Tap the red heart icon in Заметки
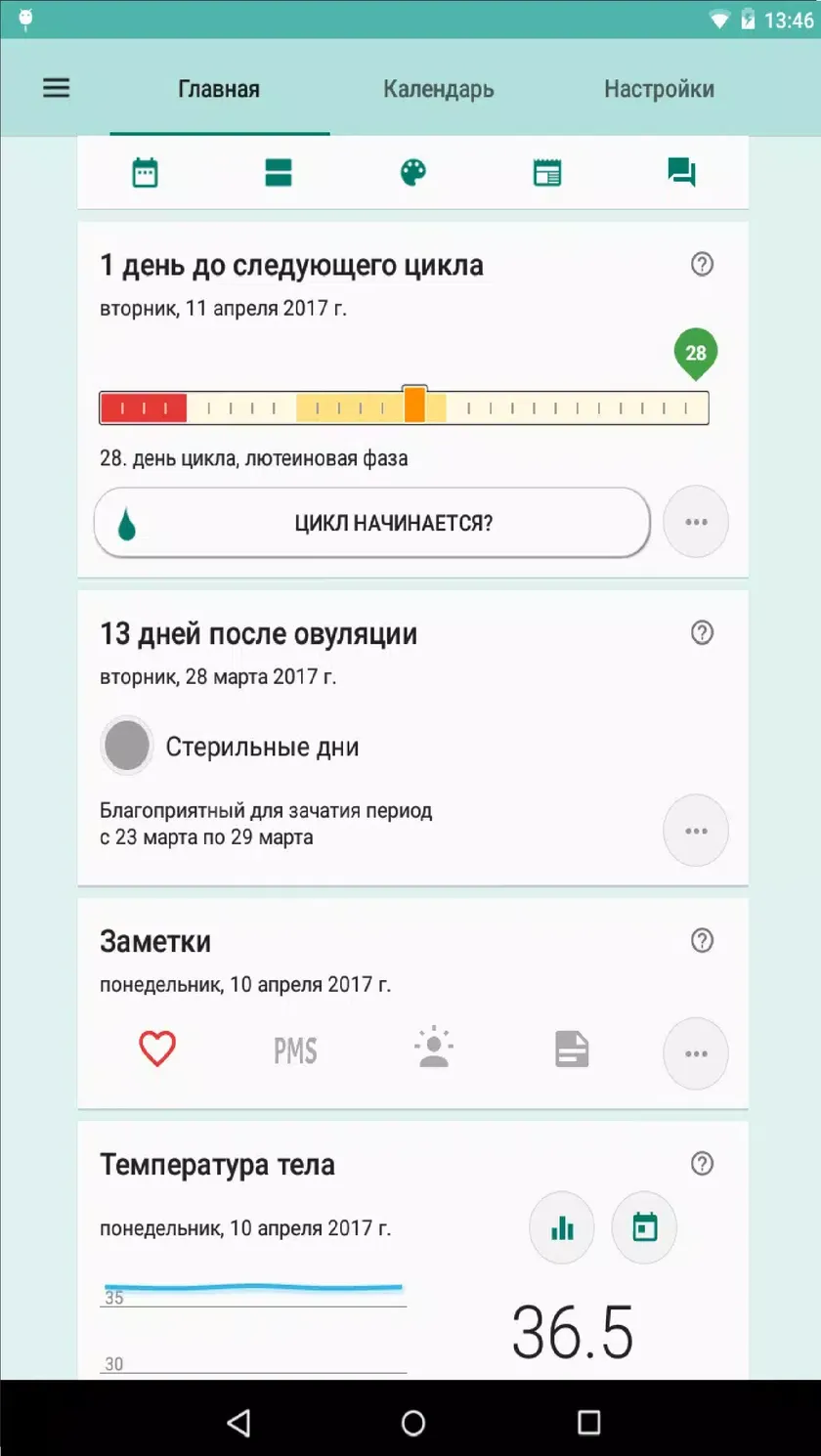 [156, 1049]
